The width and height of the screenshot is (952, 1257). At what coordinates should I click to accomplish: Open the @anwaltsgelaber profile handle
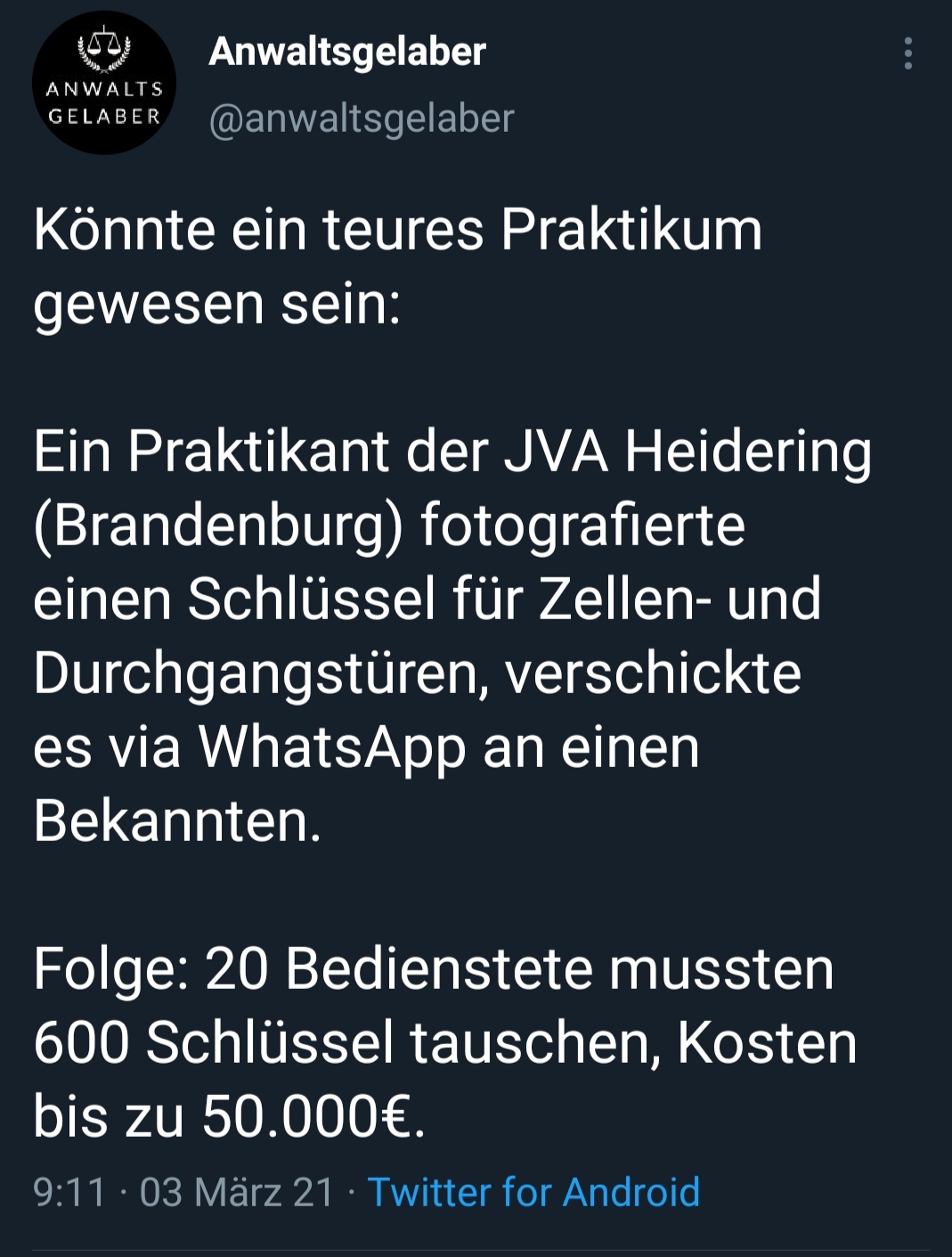click(361, 118)
